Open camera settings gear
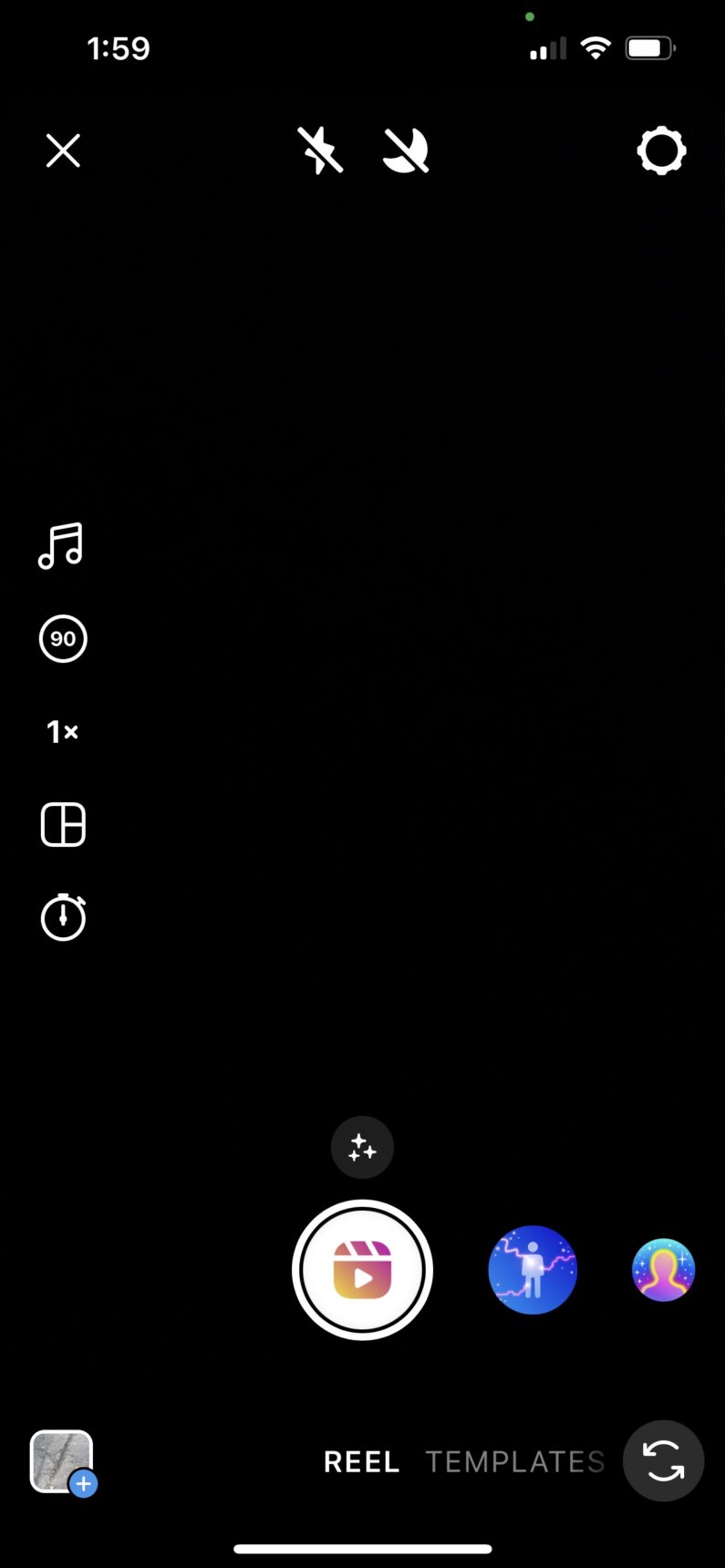 tap(660, 150)
